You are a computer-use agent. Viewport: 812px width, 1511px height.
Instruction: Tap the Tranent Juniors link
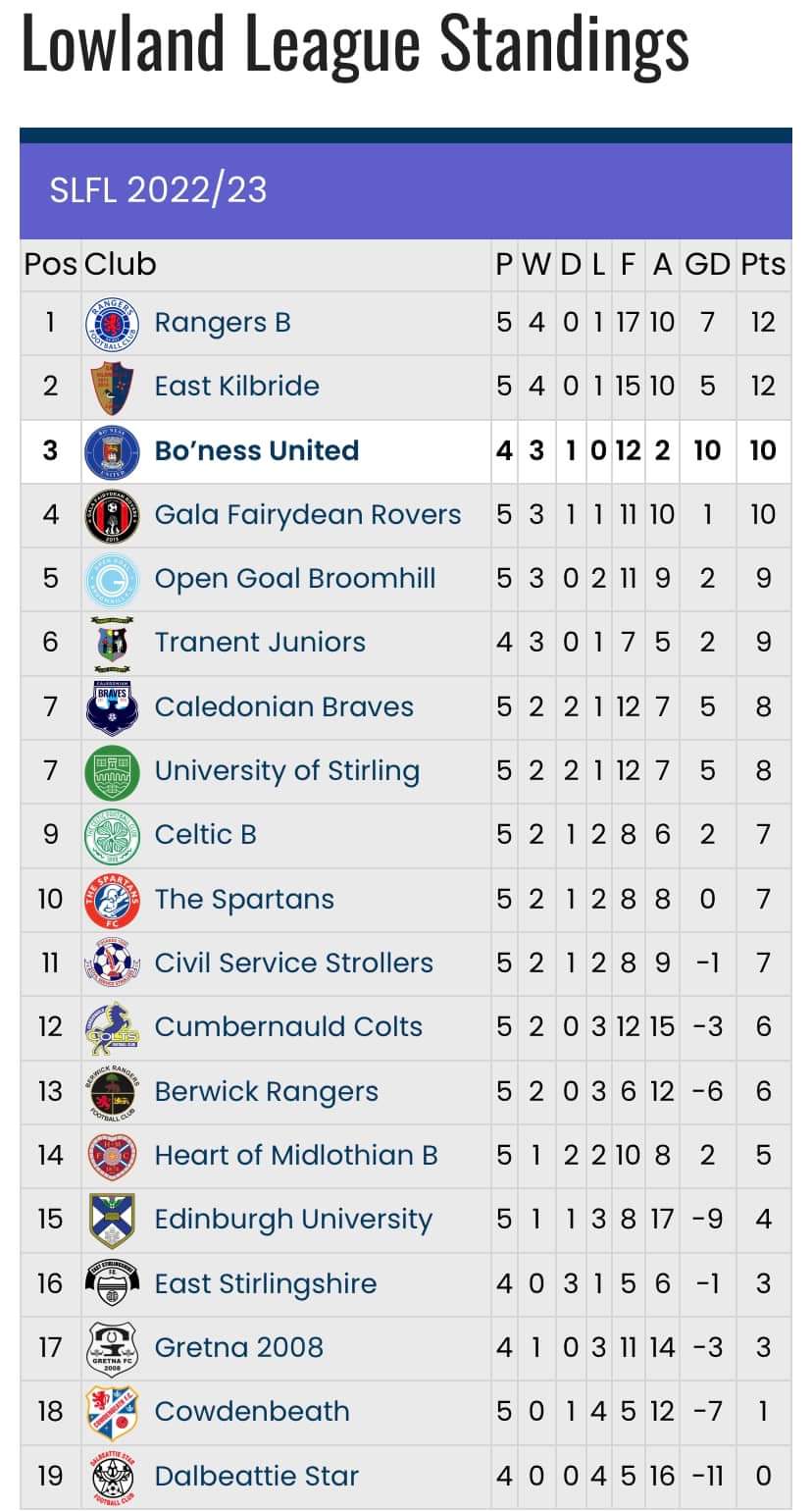point(260,643)
